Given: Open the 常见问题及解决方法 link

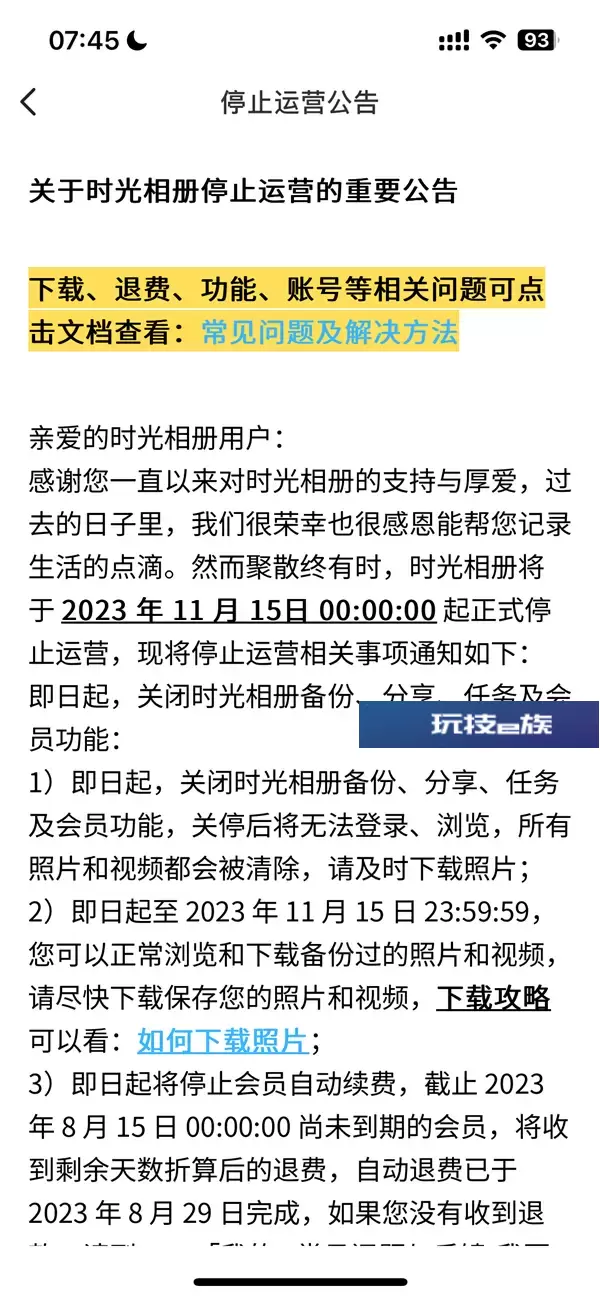Looking at the screenshot, I should 329,332.
